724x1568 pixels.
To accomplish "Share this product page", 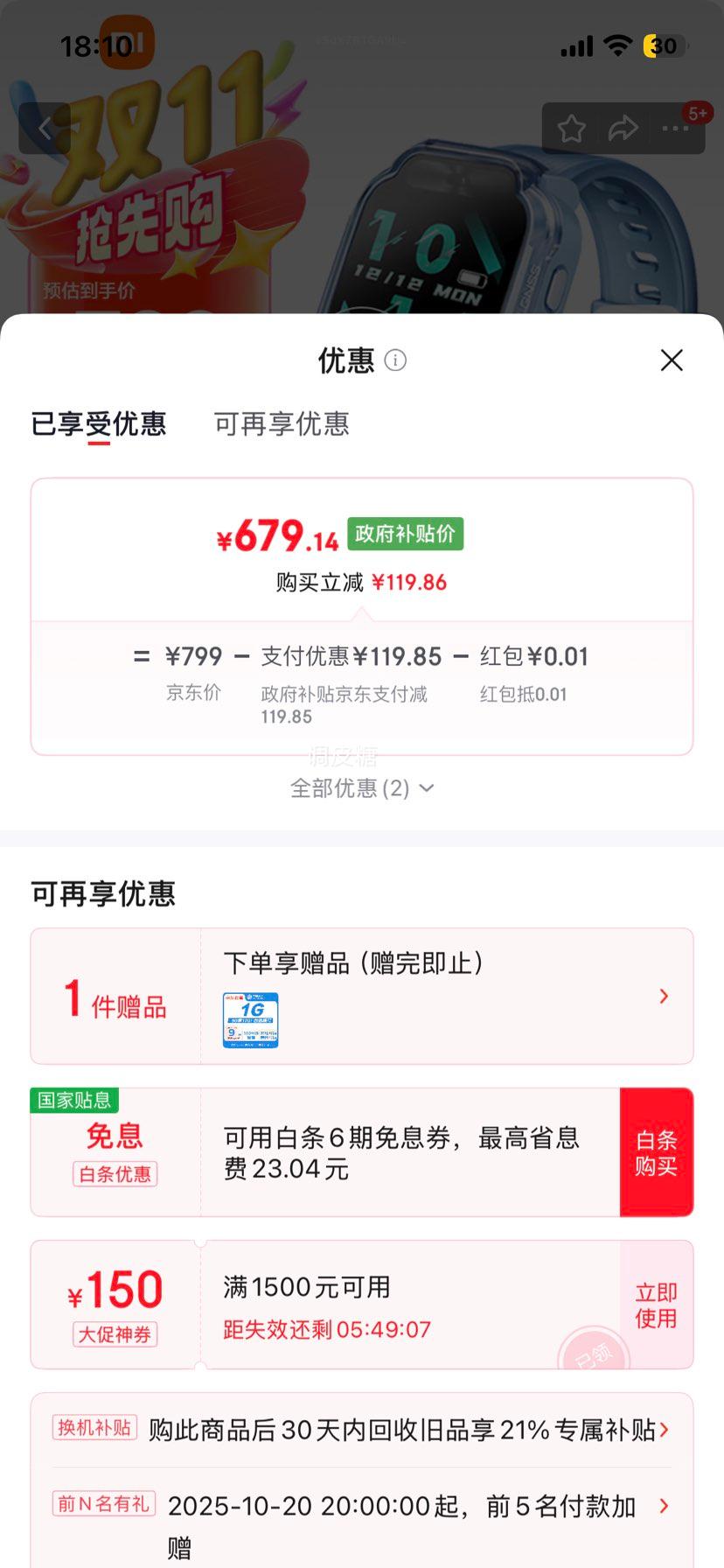I will (x=623, y=129).
